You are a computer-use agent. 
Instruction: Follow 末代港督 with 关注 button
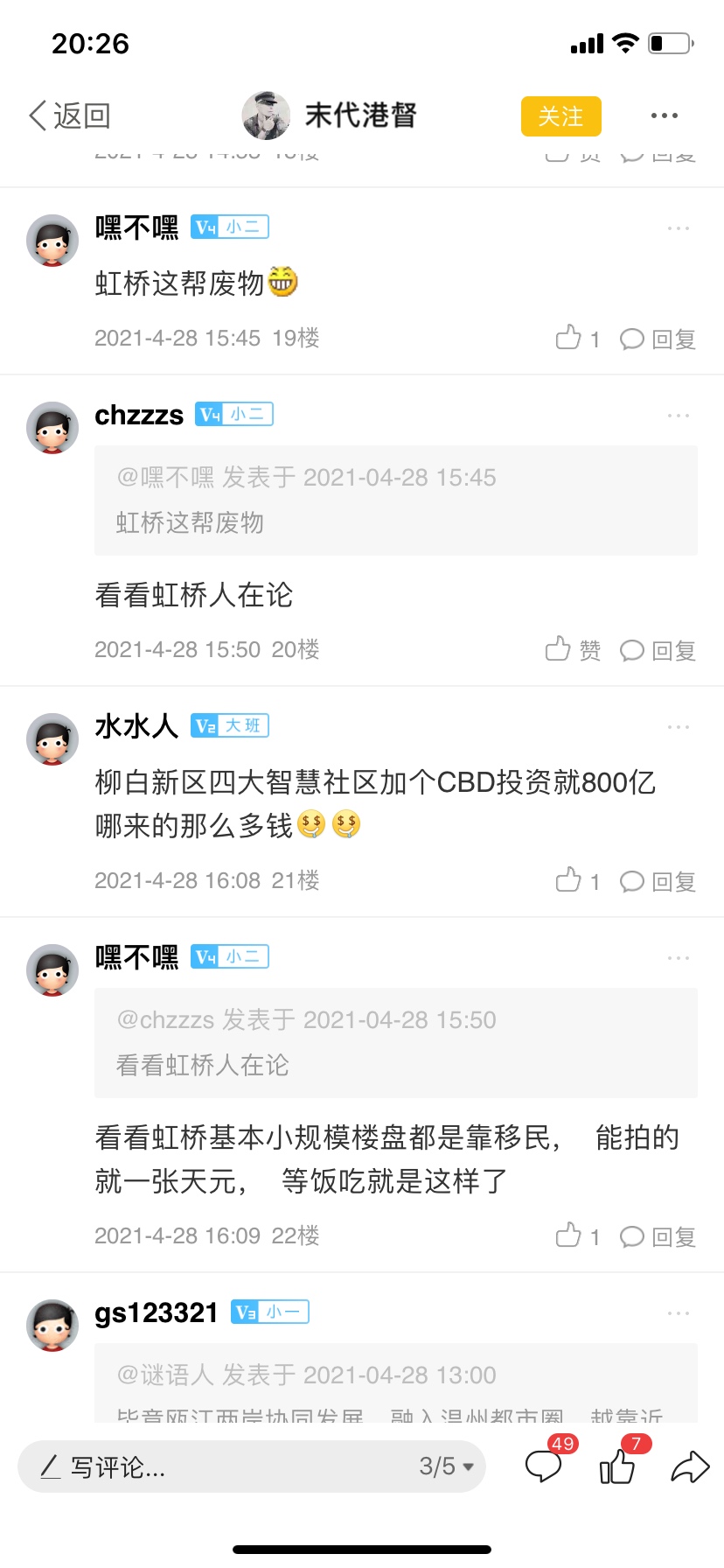pyautogui.click(x=560, y=116)
